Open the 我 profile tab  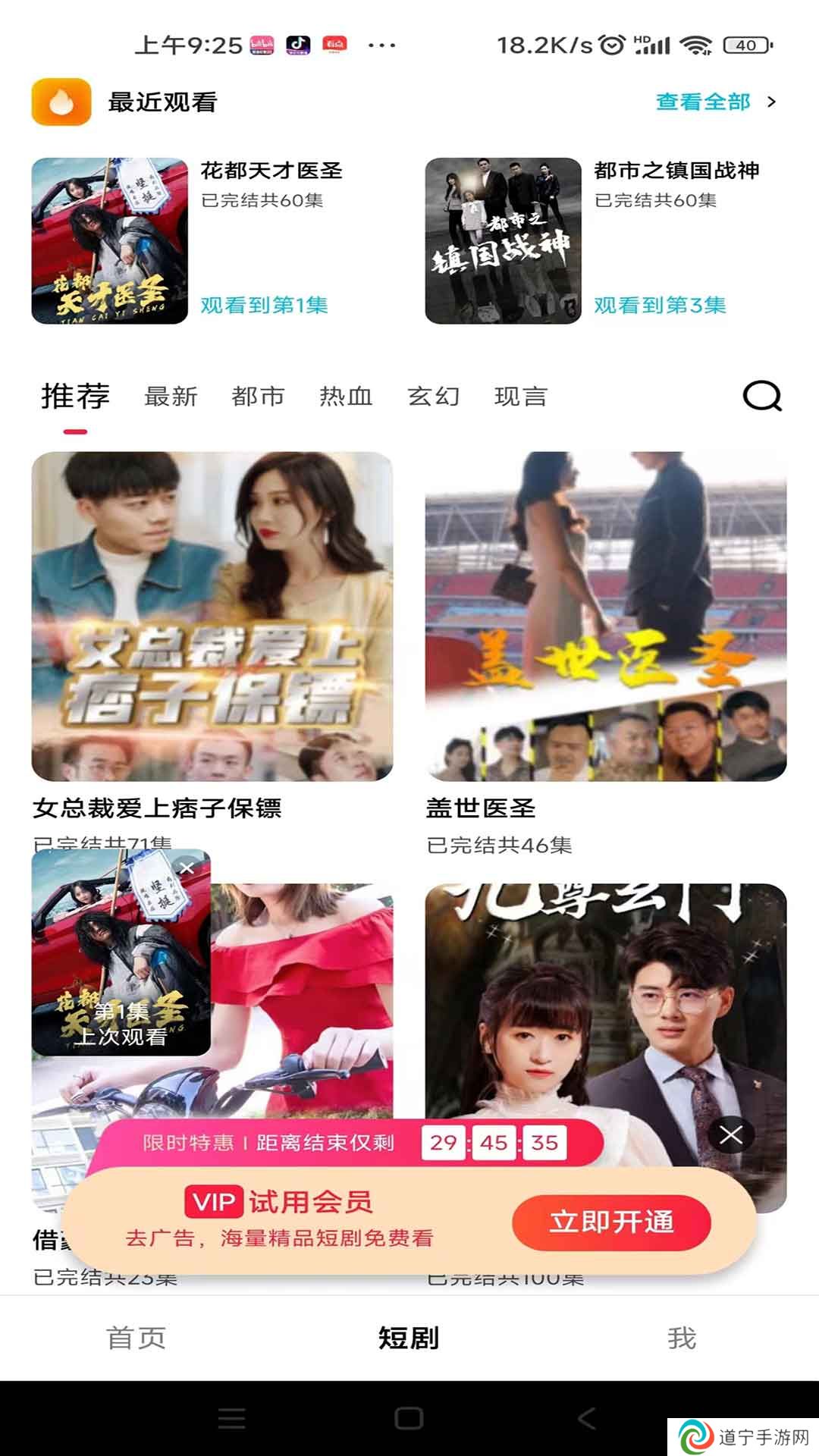pos(682,1338)
